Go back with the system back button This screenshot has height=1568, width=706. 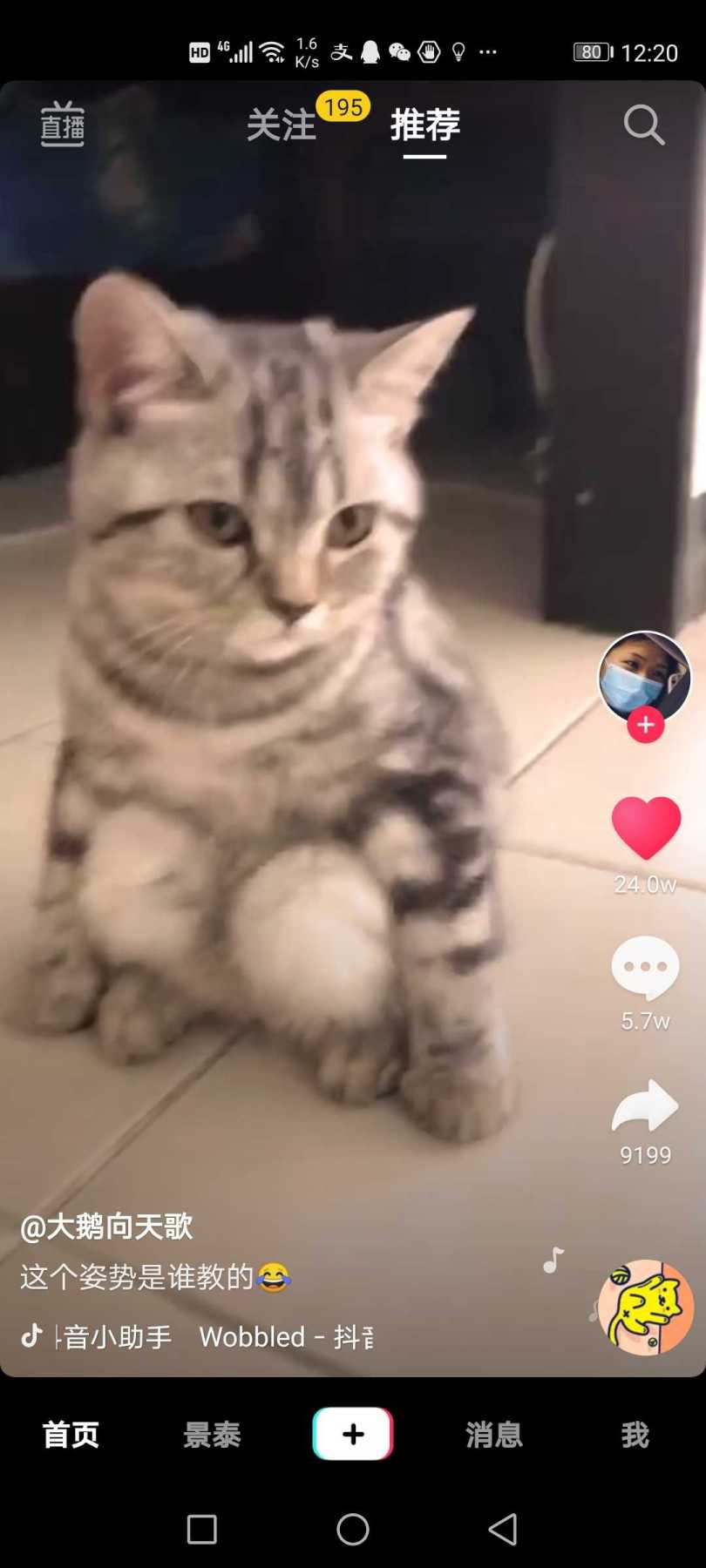coord(503,1529)
